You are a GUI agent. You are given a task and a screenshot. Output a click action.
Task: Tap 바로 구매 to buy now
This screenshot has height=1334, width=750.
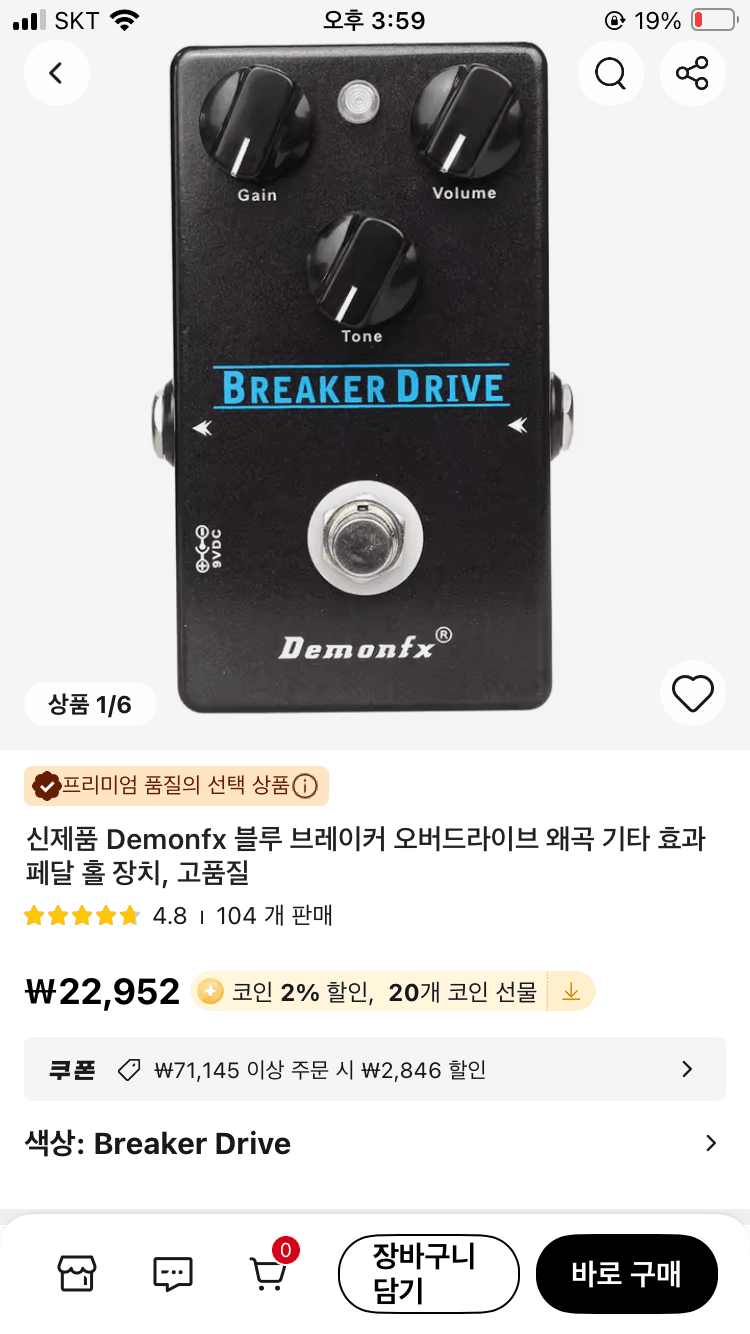(627, 1273)
